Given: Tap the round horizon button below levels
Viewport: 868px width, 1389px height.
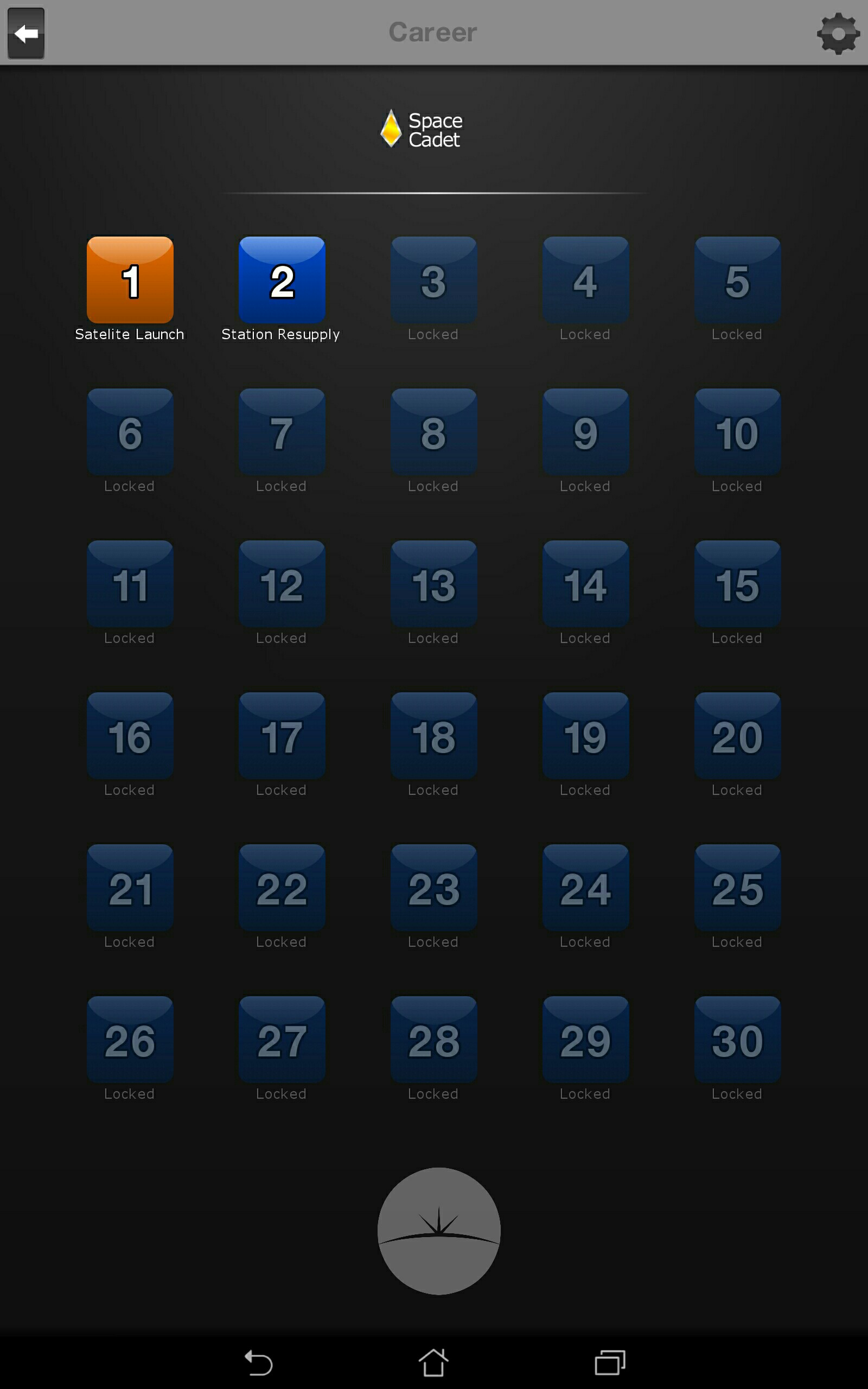Looking at the screenshot, I should (439, 1231).
